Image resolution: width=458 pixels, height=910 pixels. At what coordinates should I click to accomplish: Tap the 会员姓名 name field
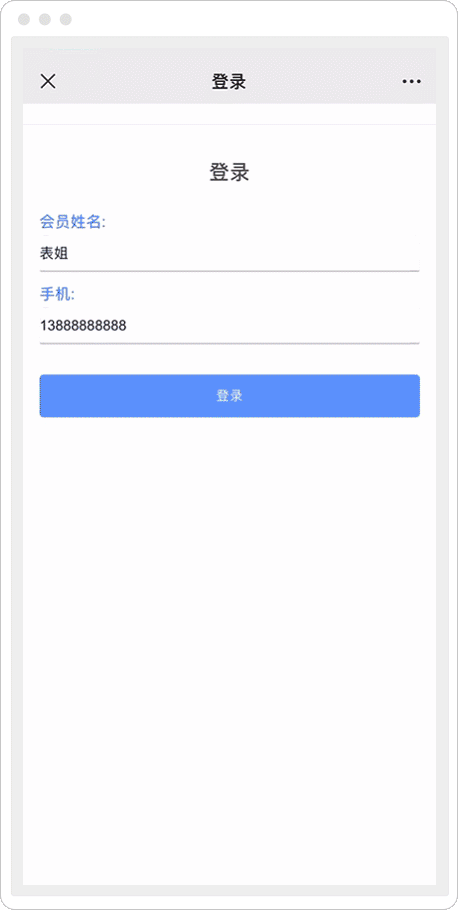click(229, 254)
